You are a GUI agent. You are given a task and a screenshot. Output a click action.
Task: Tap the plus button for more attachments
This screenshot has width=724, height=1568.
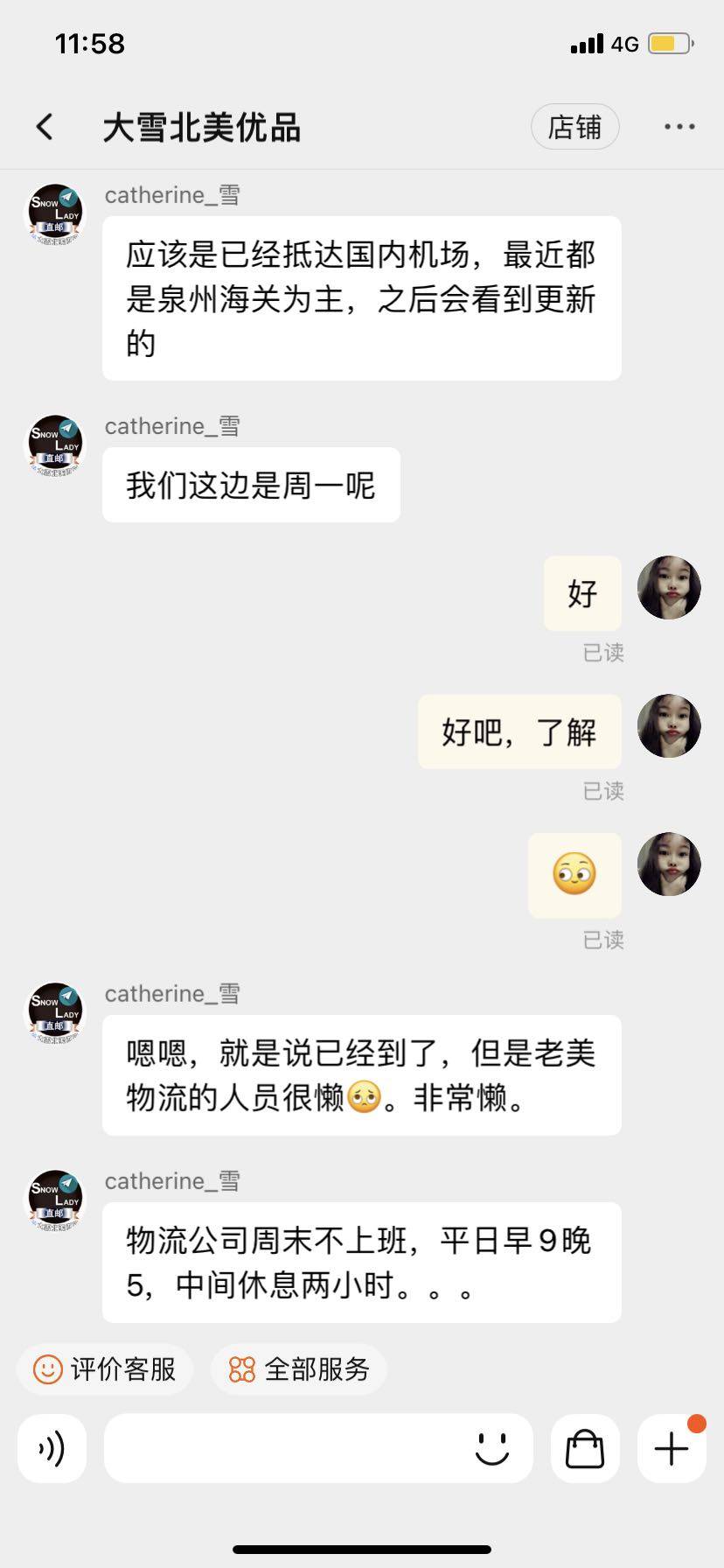coord(671,1449)
